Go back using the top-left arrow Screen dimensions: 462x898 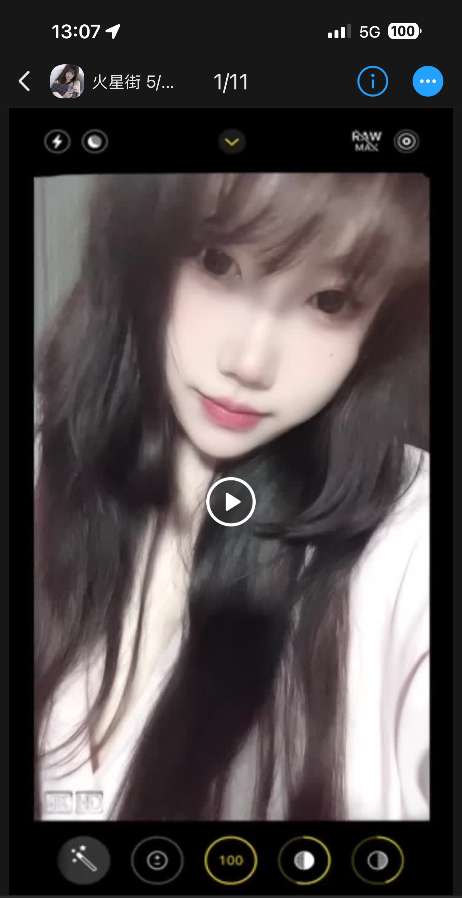24,81
